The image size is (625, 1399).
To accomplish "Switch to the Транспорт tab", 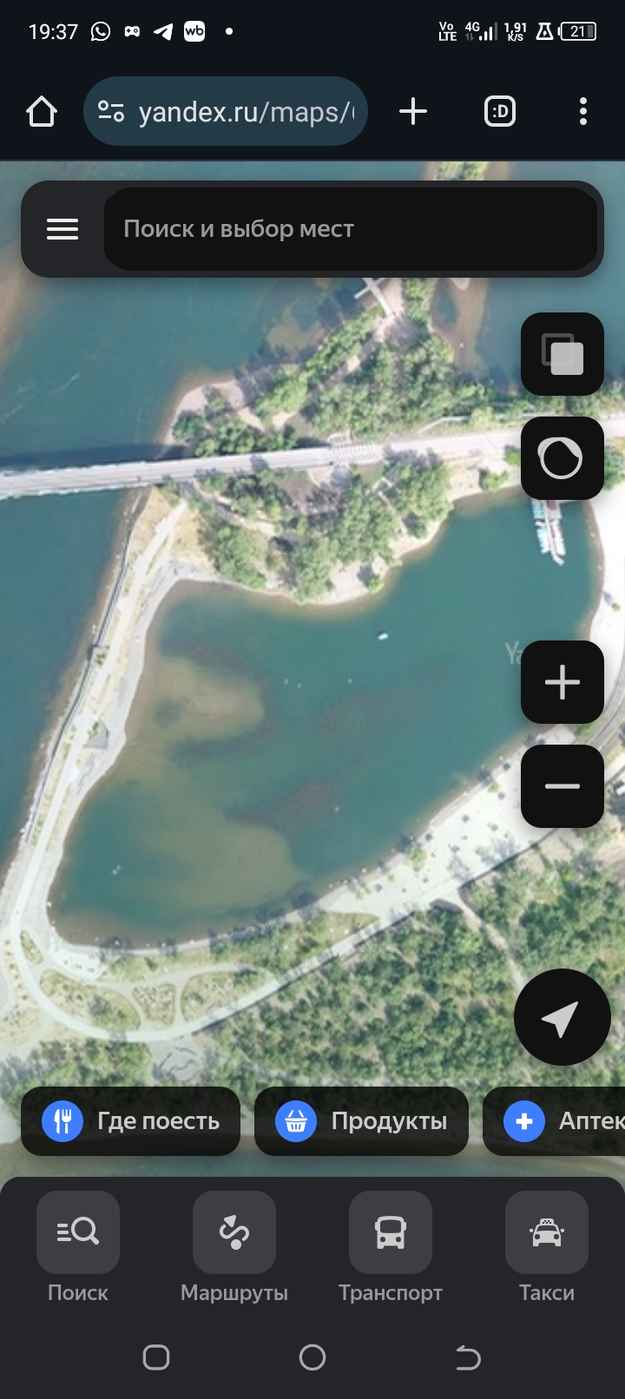I will 390,1248.
